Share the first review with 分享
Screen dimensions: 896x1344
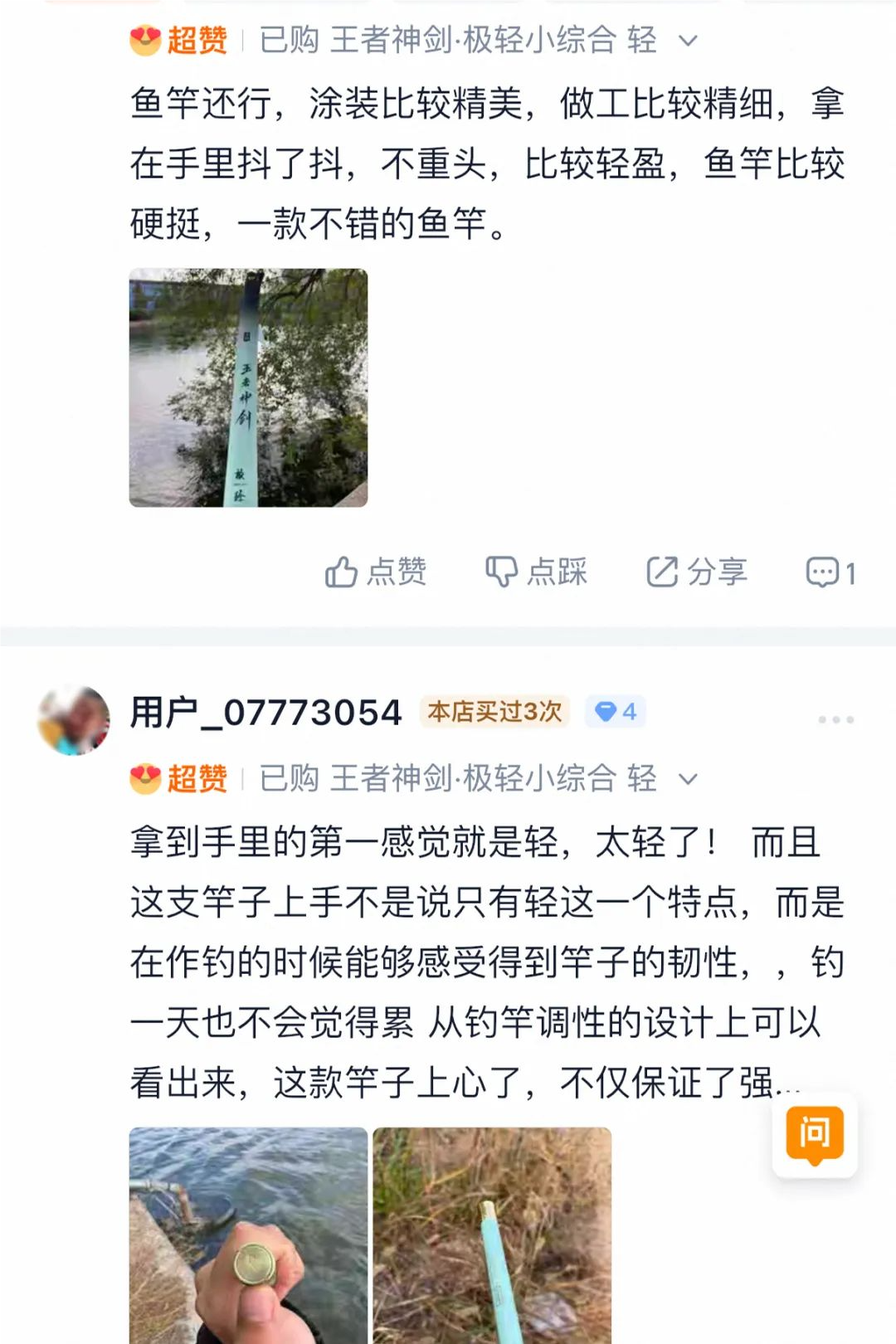[x=696, y=572]
